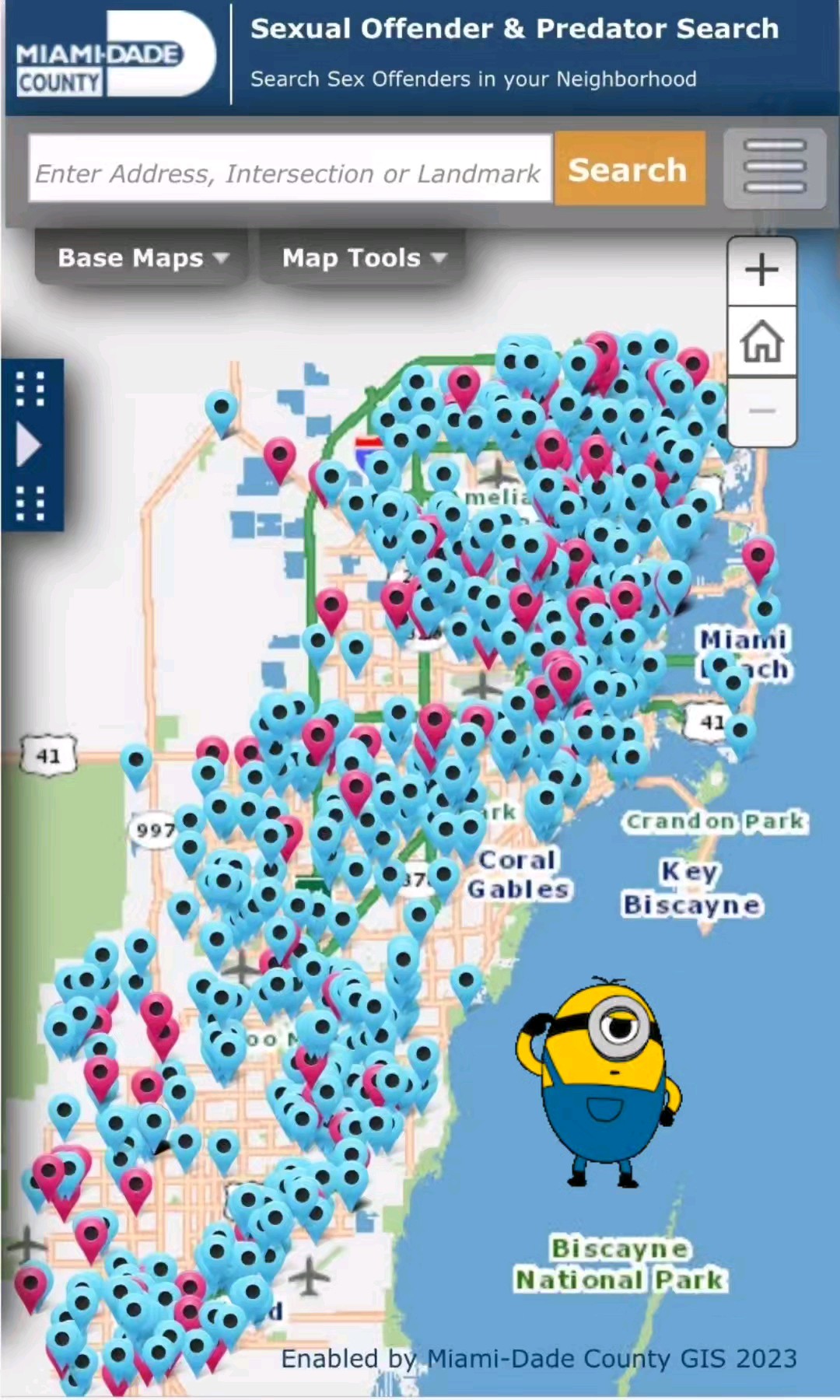
Task: Expand the side panel arrow
Action: (30, 446)
